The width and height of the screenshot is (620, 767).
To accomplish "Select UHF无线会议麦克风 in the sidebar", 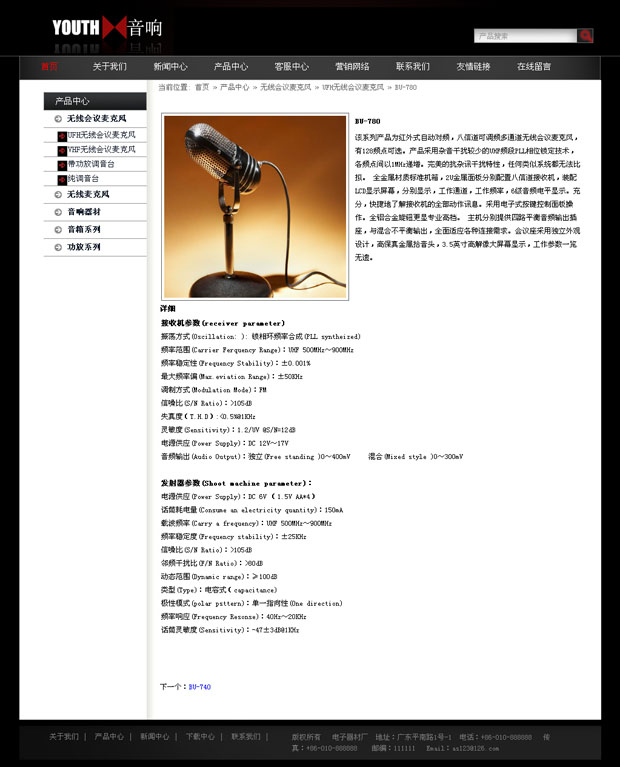I will point(101,135).
